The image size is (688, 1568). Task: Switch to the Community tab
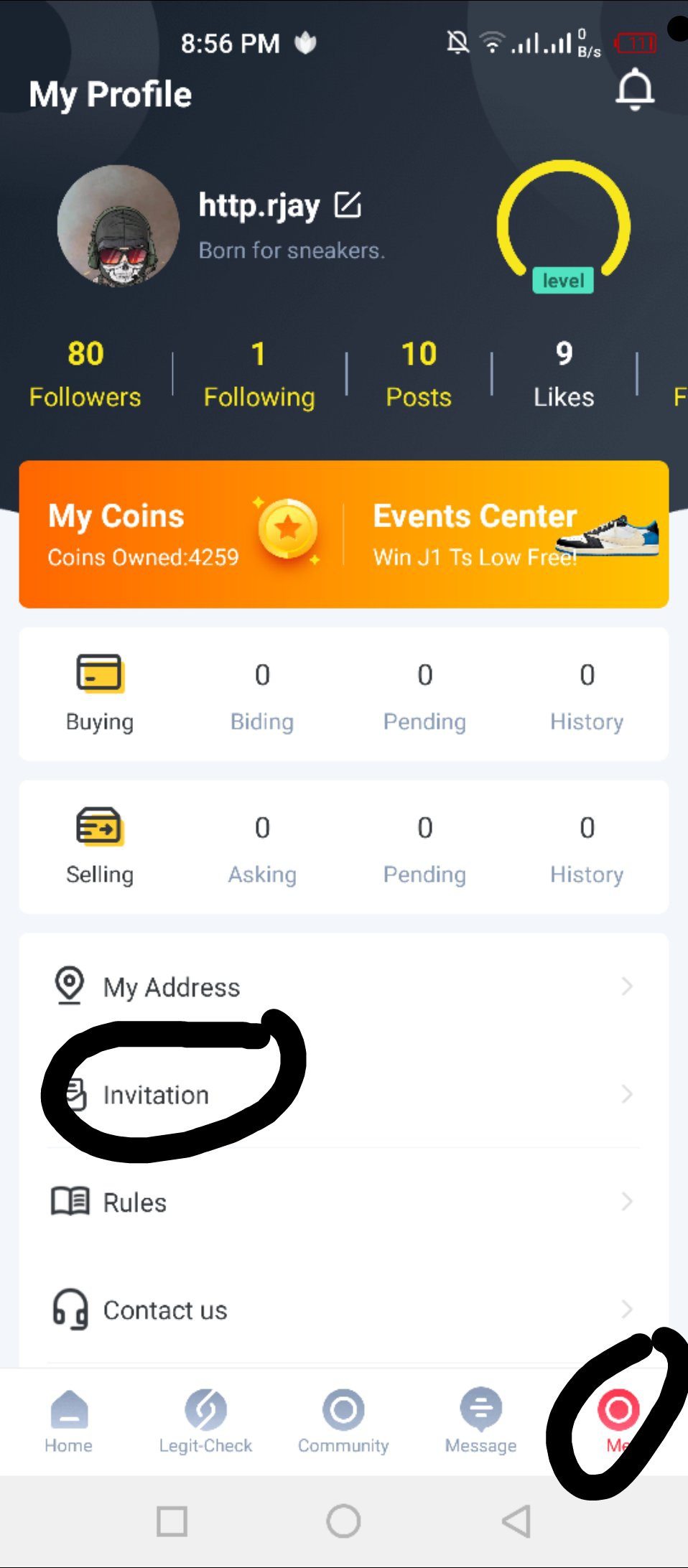[x=343, y=1422]
